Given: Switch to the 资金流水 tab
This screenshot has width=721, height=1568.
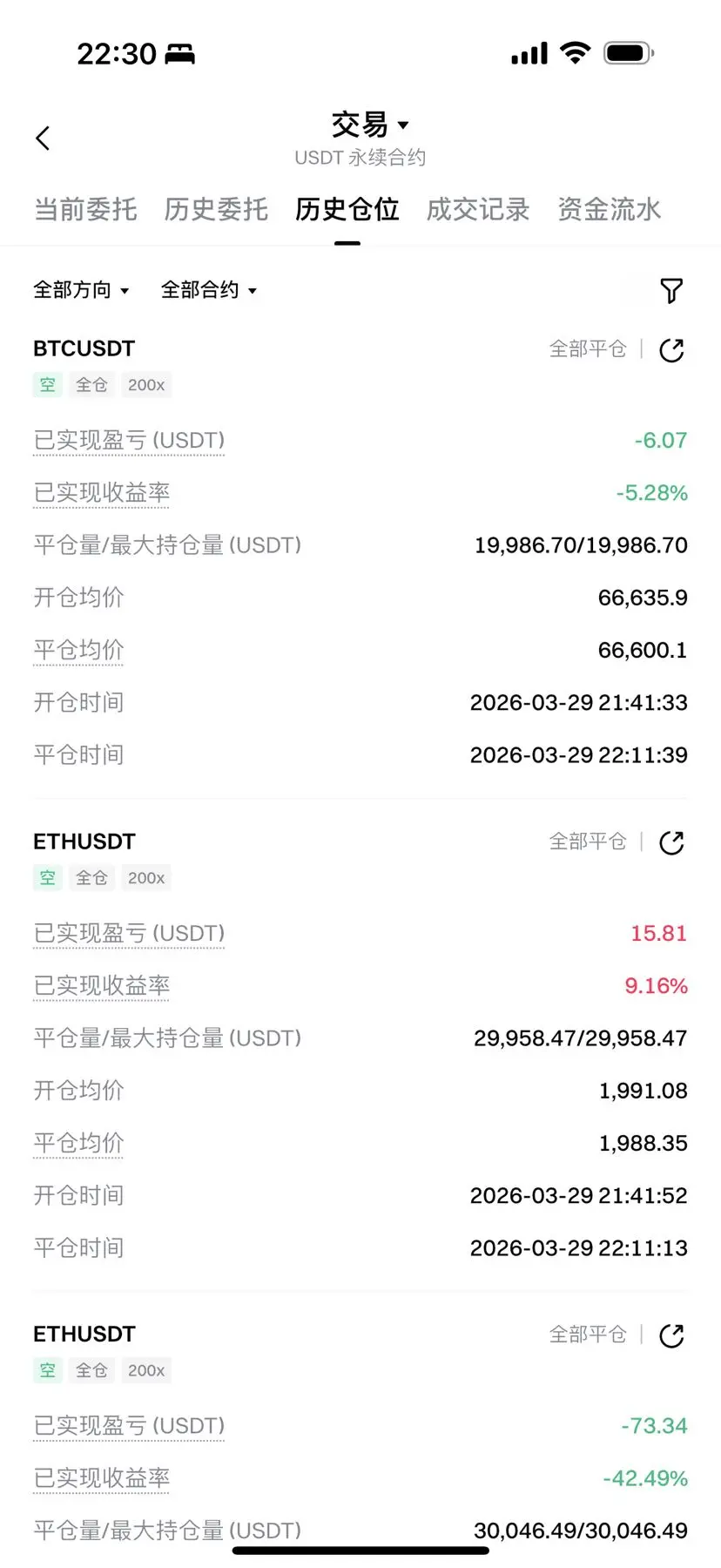Looking at the screenshot, I should pos(610,209).
